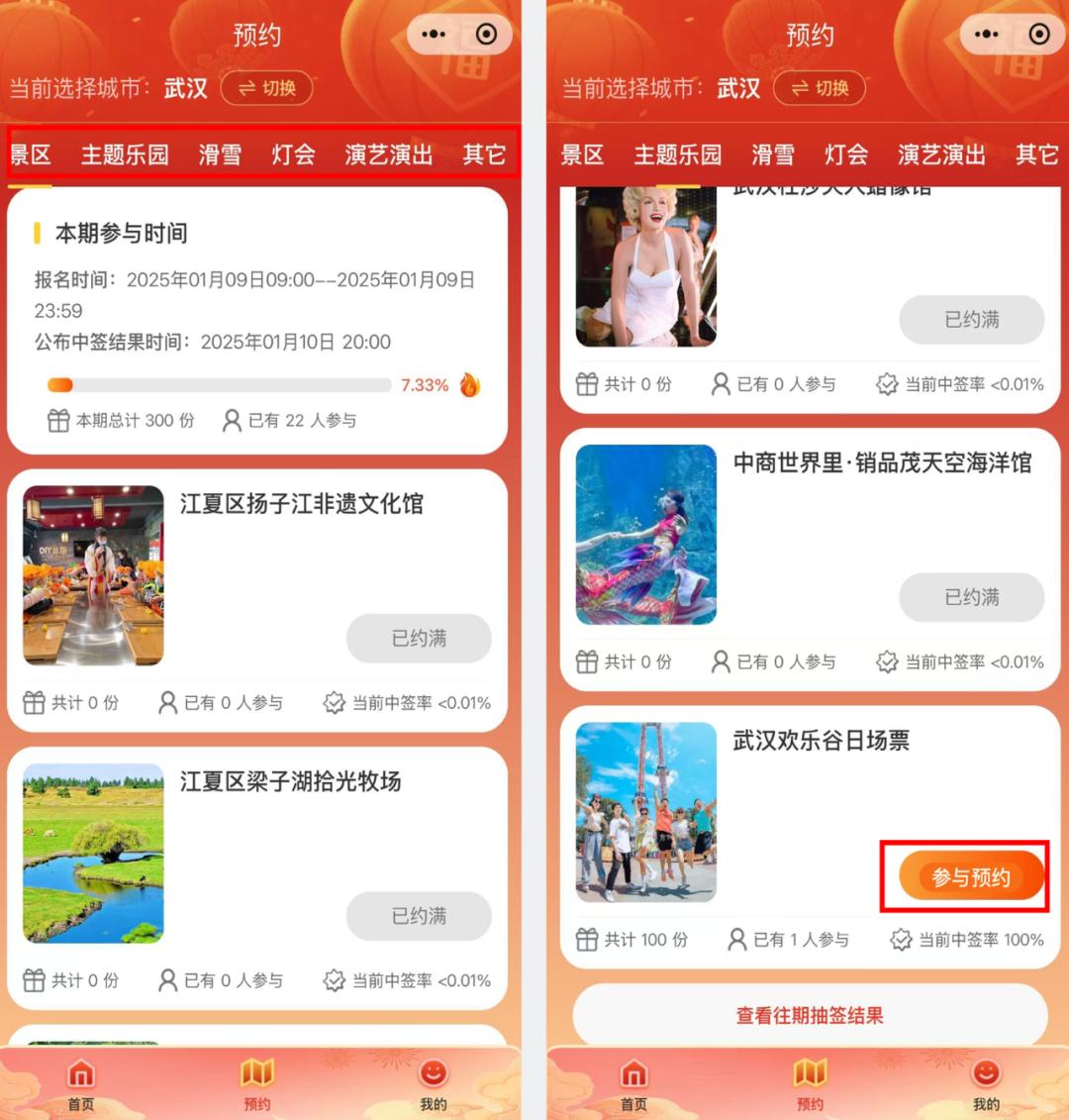This screenshot has height=1120, width=1069.
Task: Tap 参与预约 for 武汉欢乐谷日场票
Action: (971, 876)
